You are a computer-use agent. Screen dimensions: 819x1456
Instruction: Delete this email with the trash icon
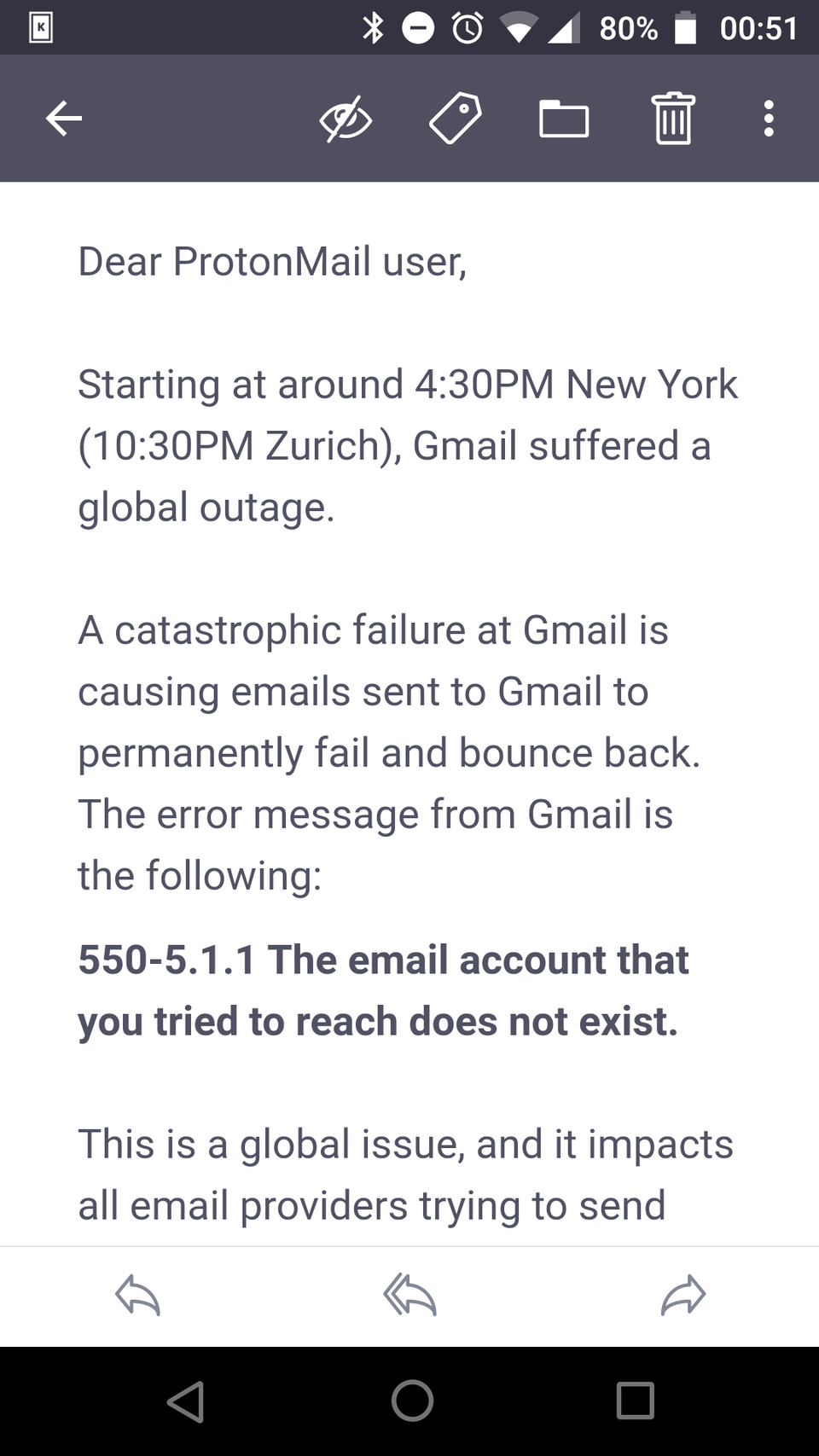[x=673, y=119]
